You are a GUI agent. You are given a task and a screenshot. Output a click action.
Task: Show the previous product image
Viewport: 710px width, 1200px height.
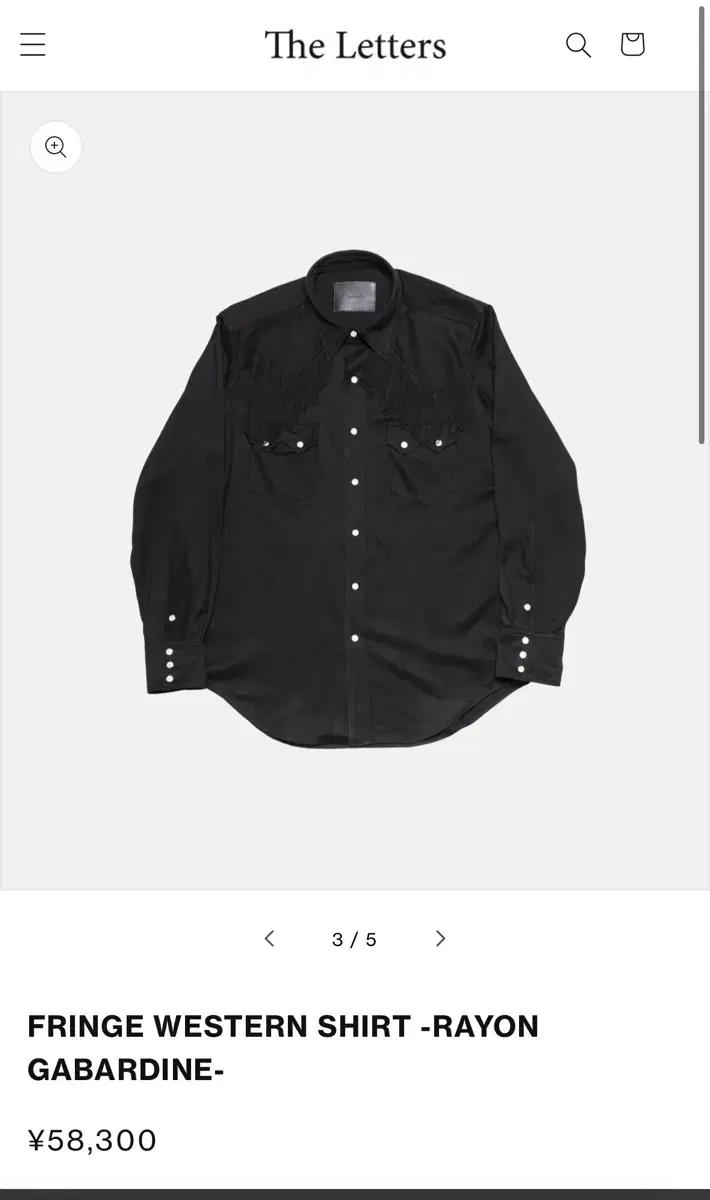(x=269, y=938)
